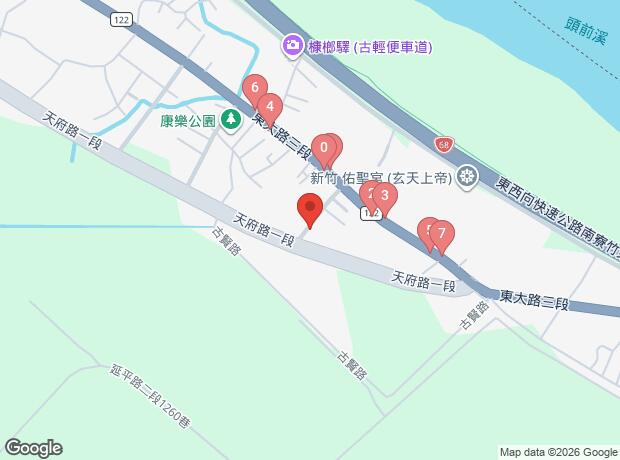Tap the solid red location pin
Screen dimensions: 620x460
click(x=310, y=211)
